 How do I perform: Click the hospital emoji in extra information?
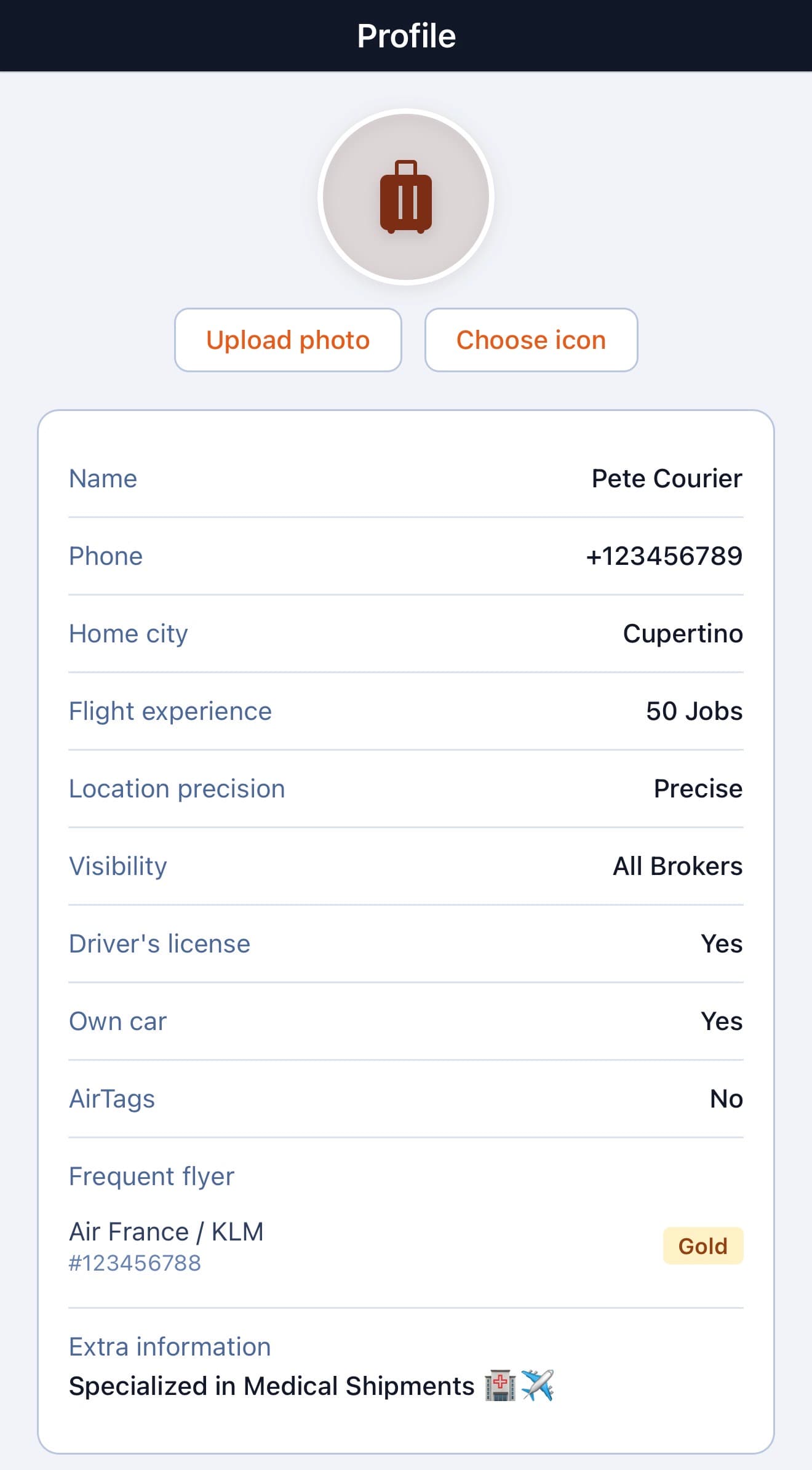(x=500, y=1386)
